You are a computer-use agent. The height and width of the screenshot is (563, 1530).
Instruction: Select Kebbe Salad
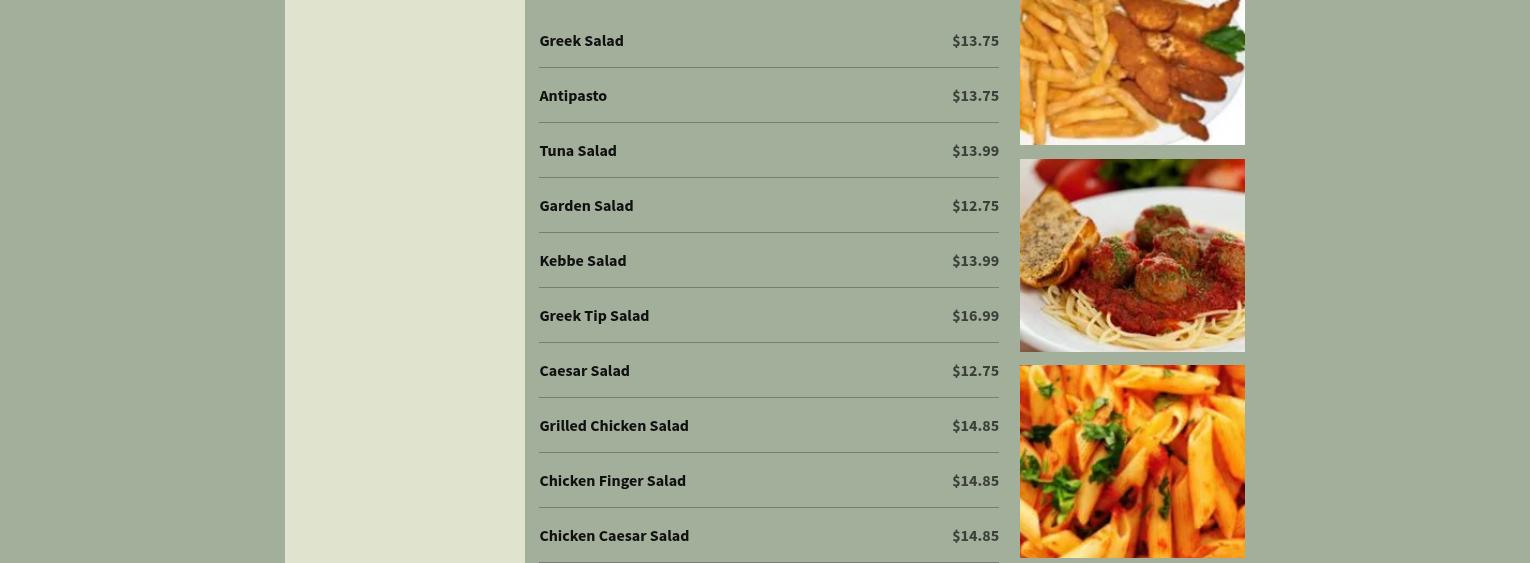tap(583, 261)
